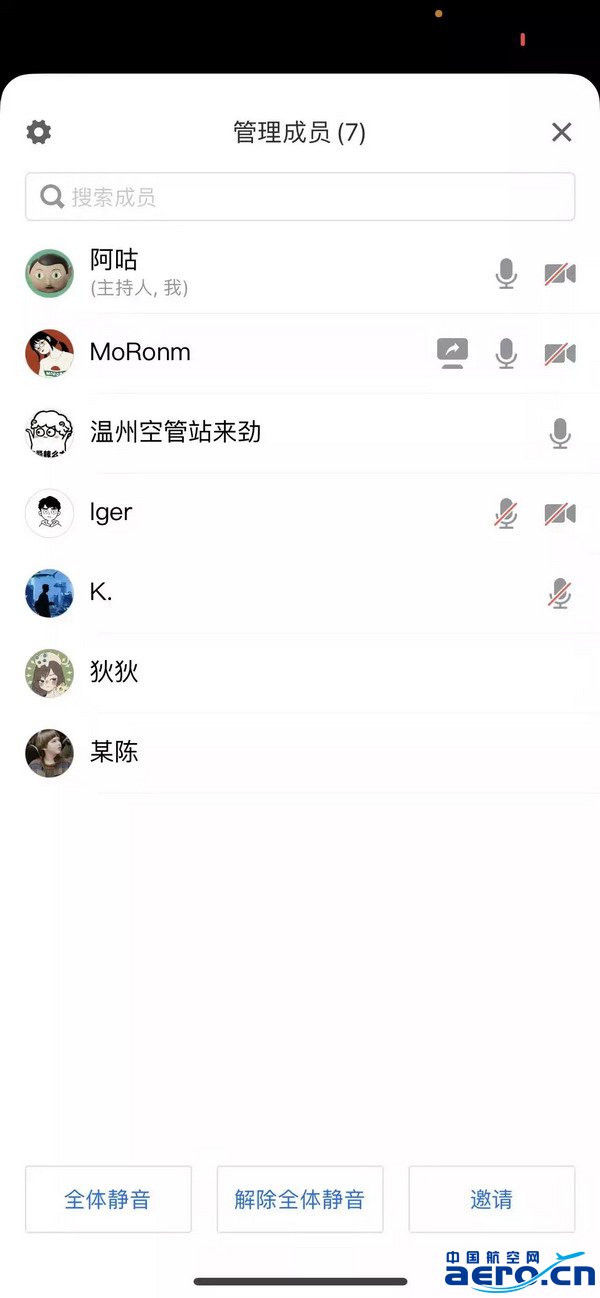Mute everyone with 全体静音

(x=108, y=1199)
